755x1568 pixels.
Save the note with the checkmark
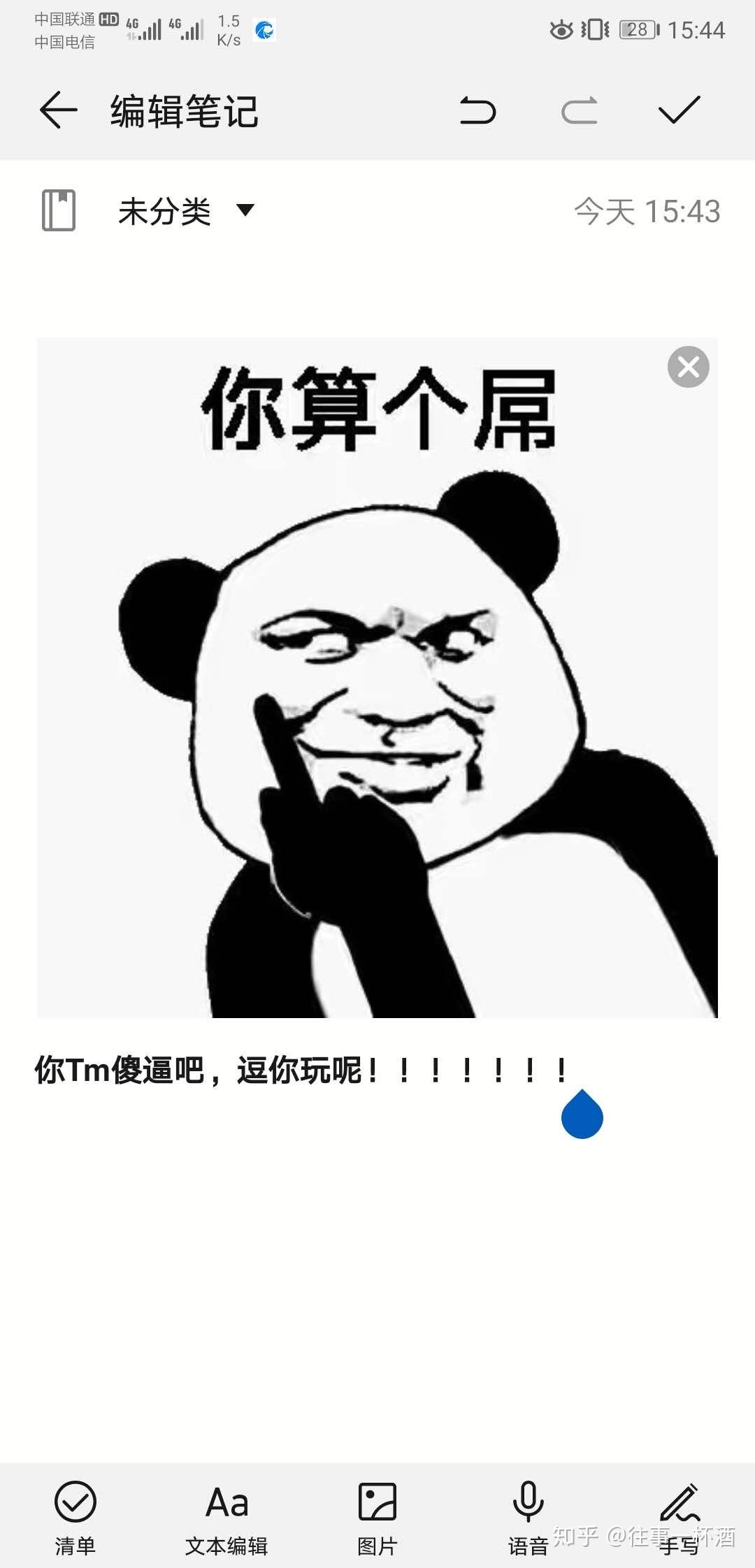pos(679,110)
